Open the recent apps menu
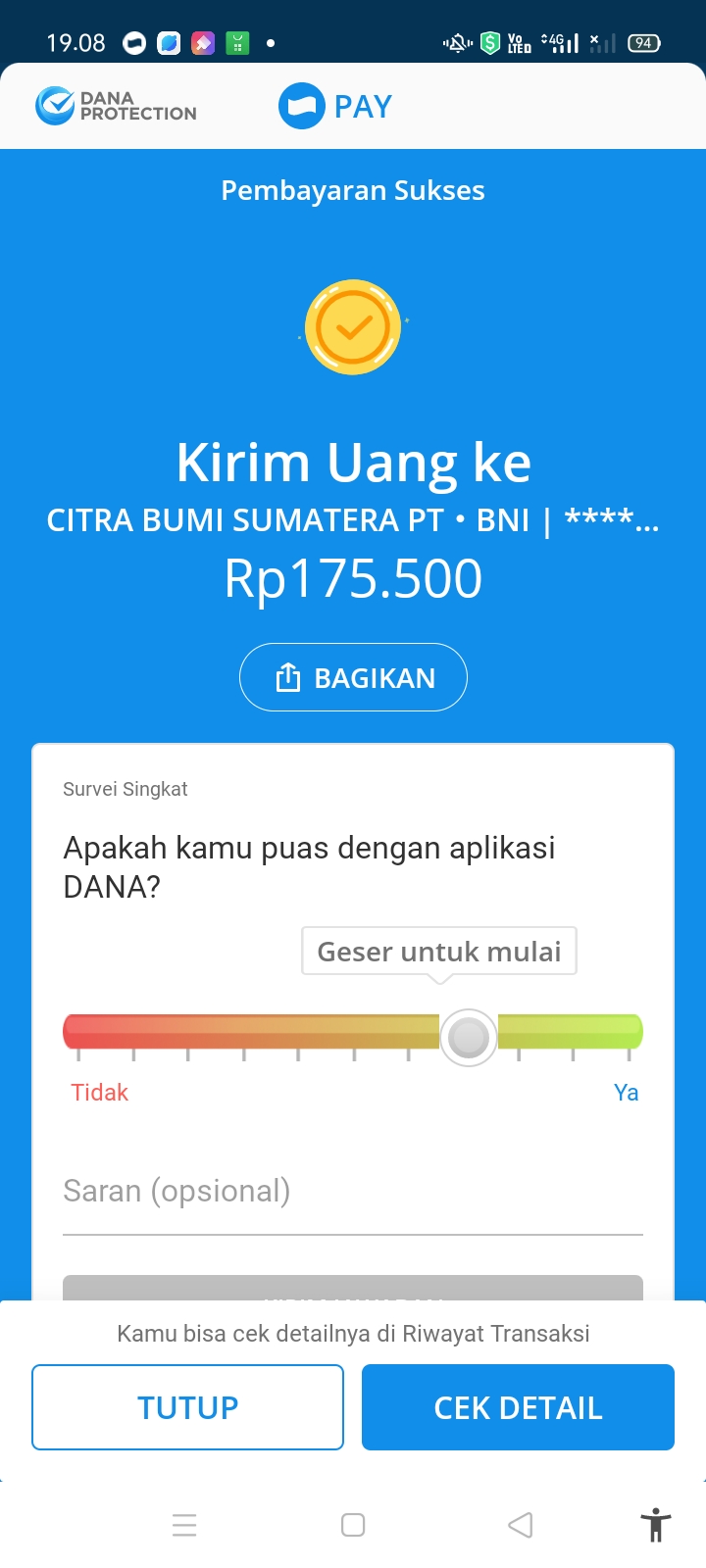706x1568 pixels. point(184,1525)
